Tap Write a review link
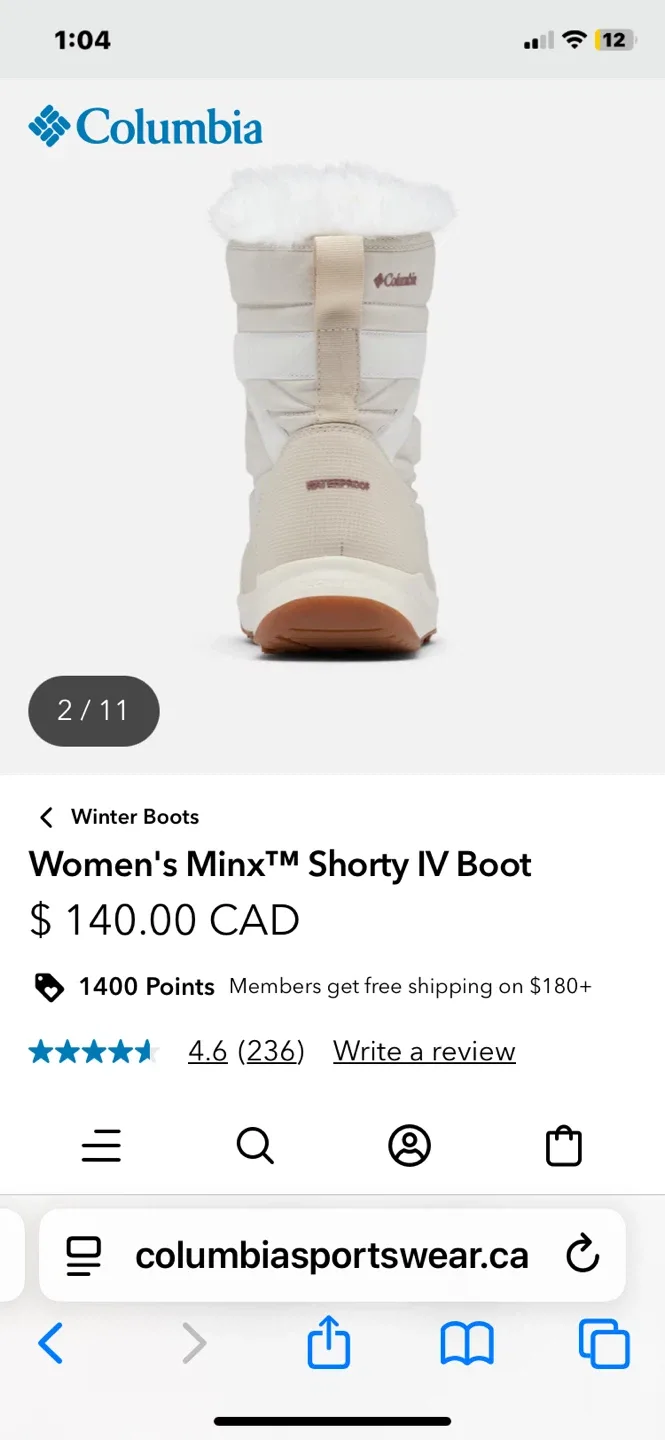The height and width of the screenshot is (1440, 665). pos(424,1051)
